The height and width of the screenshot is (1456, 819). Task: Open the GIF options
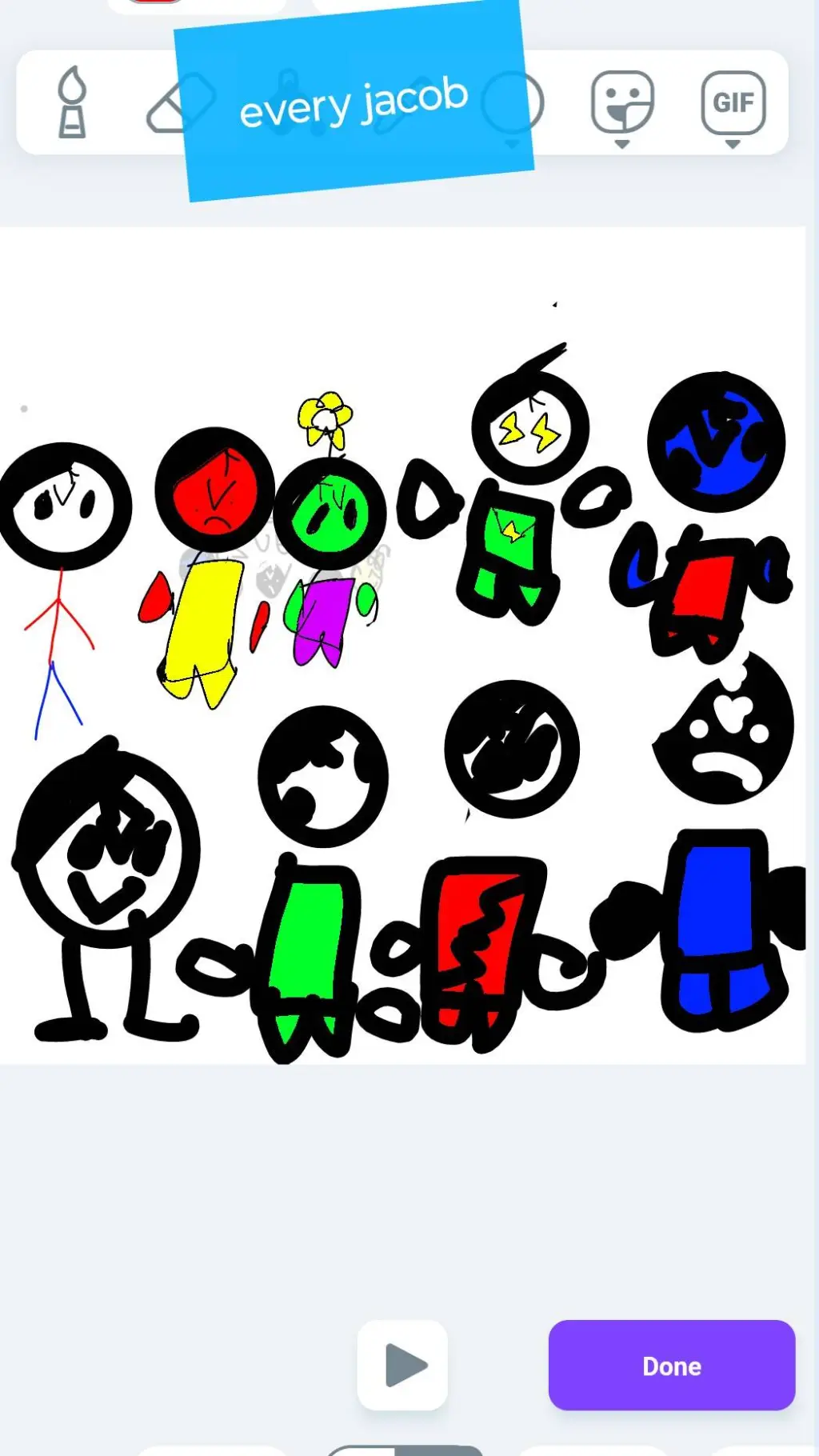[x=733, y=104]
